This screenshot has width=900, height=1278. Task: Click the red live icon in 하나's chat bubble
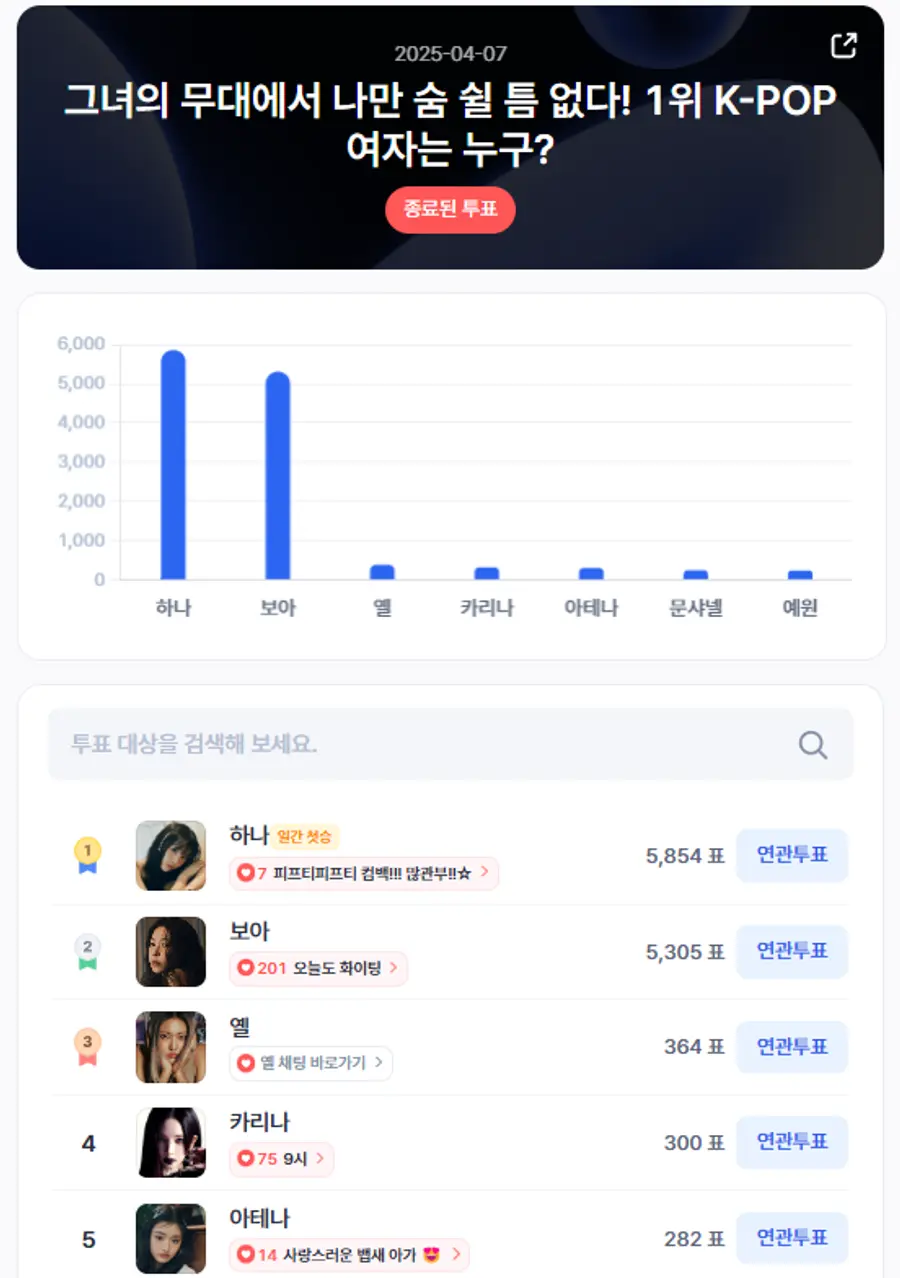245,874
